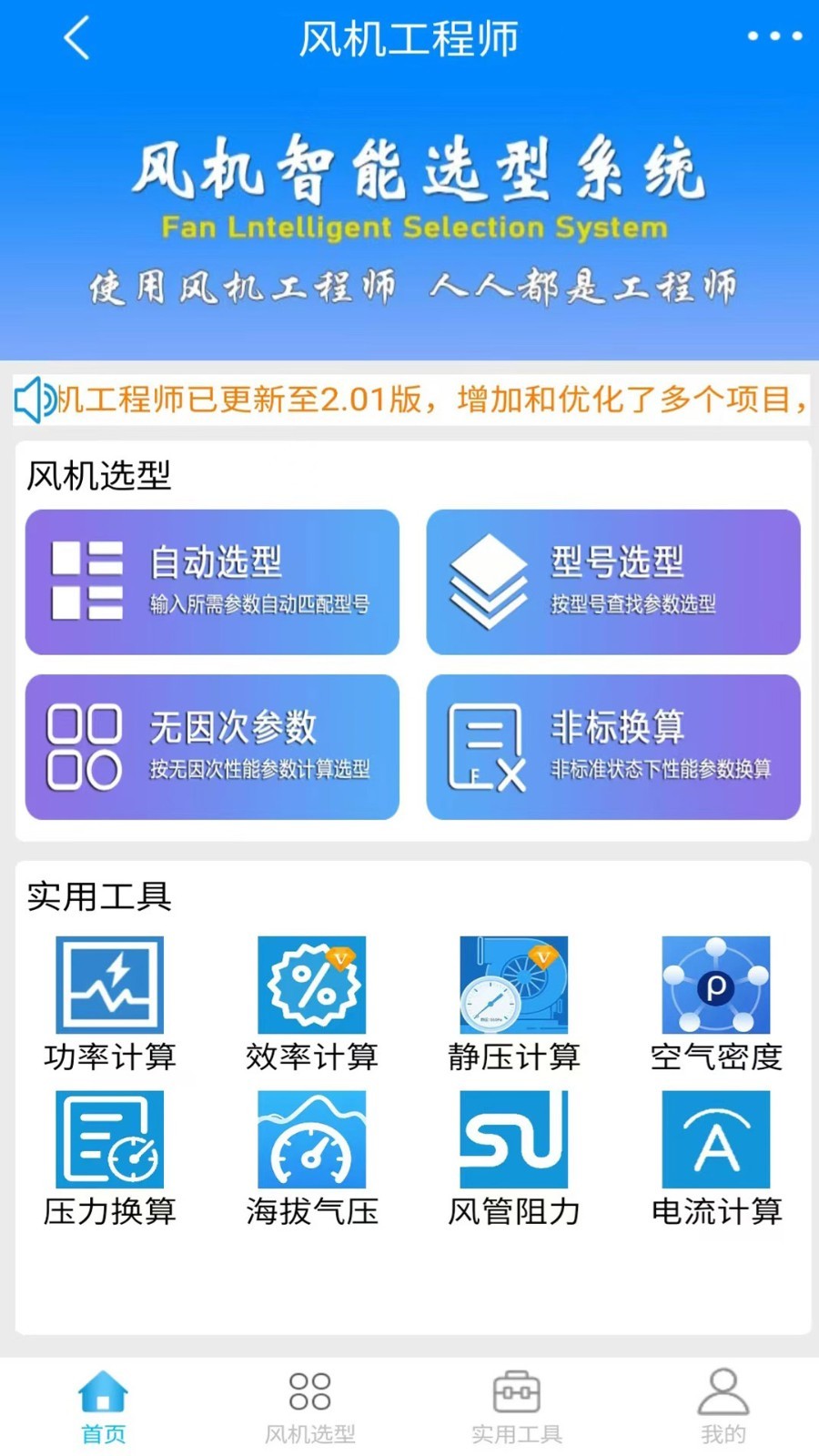
Task: Open the 空气密度 tool
Action: pyautogui.click(x=716, y=1003)
